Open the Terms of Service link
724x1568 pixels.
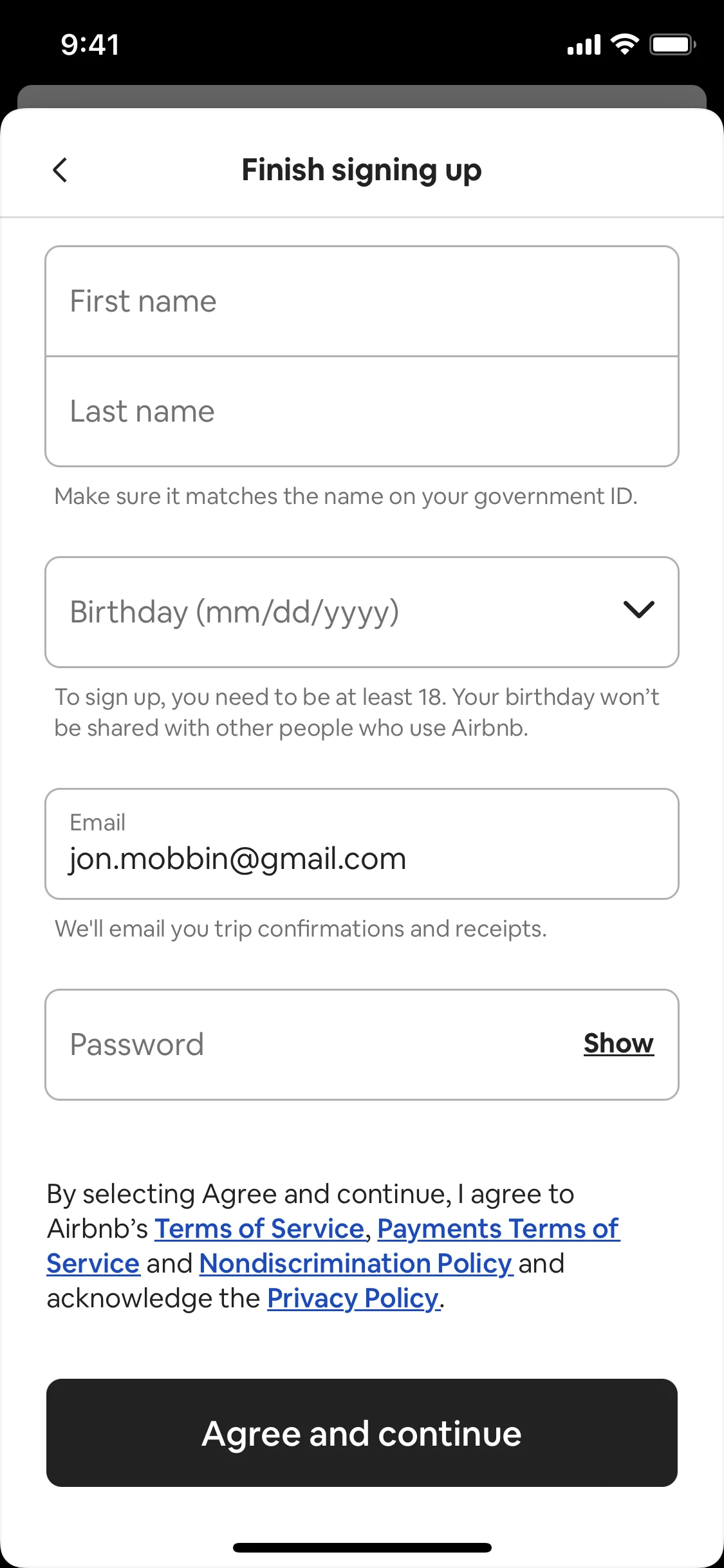click(260, 1228)
